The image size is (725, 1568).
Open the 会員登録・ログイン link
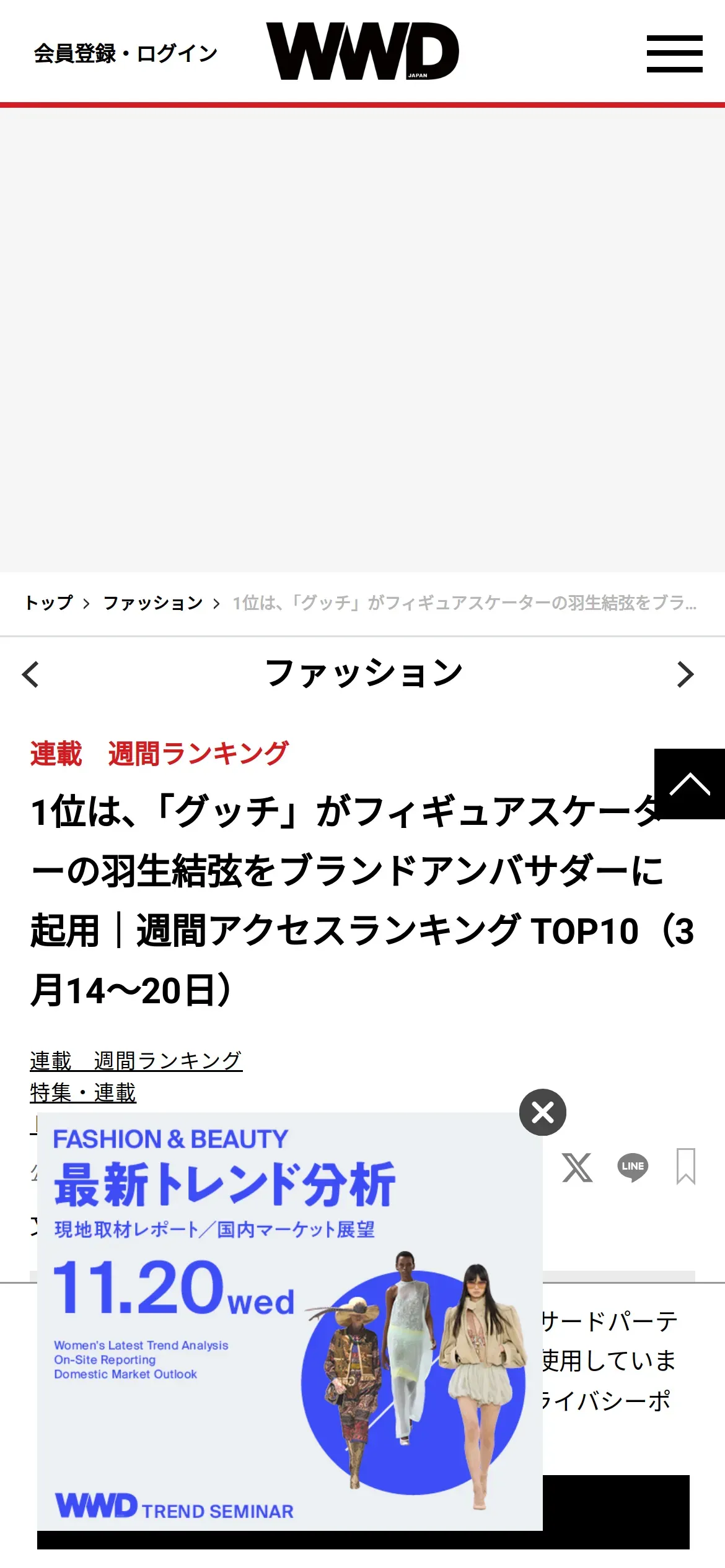click(x=125, y=53)
